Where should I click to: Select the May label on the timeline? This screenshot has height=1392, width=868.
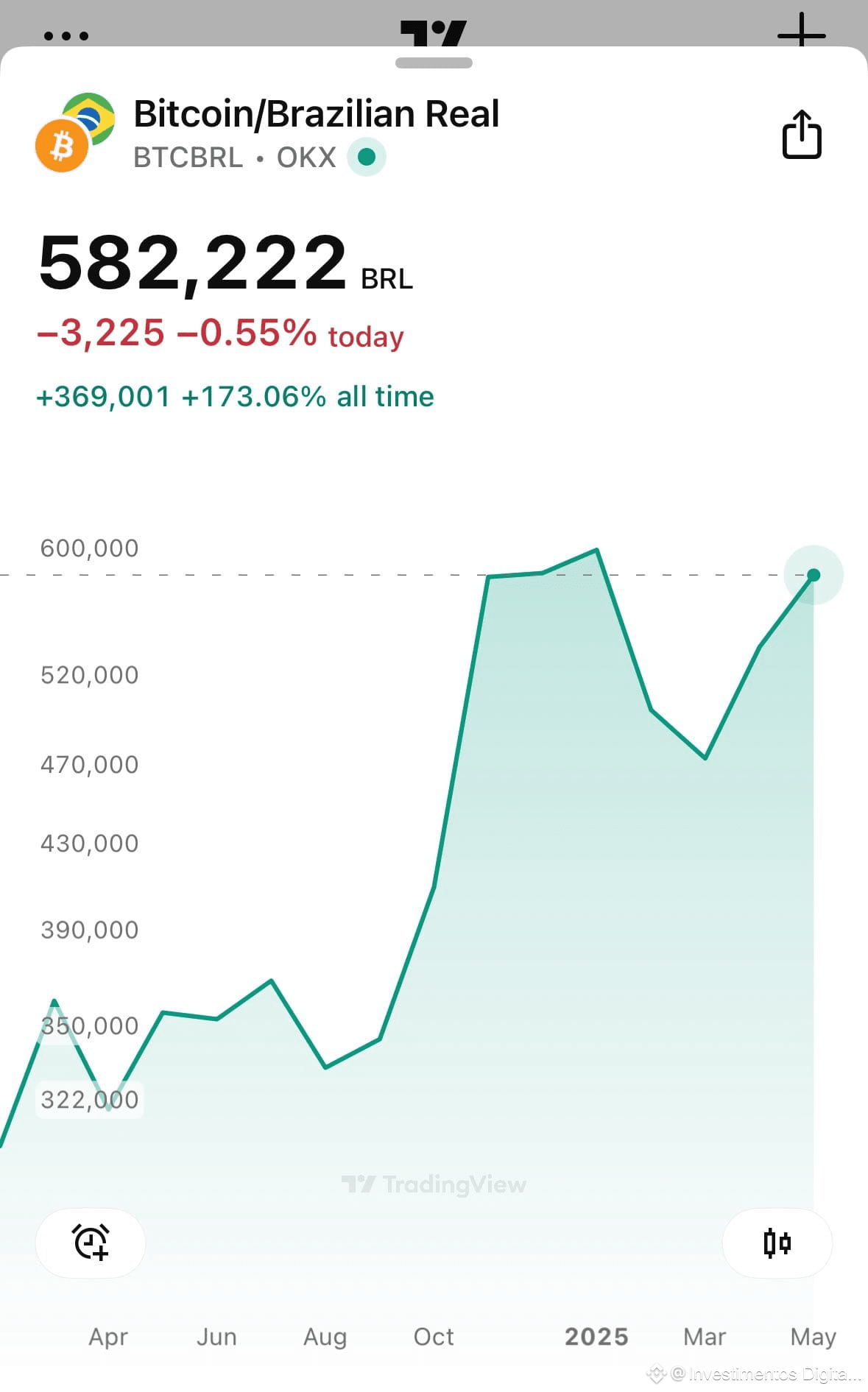tap(814, 1336)
